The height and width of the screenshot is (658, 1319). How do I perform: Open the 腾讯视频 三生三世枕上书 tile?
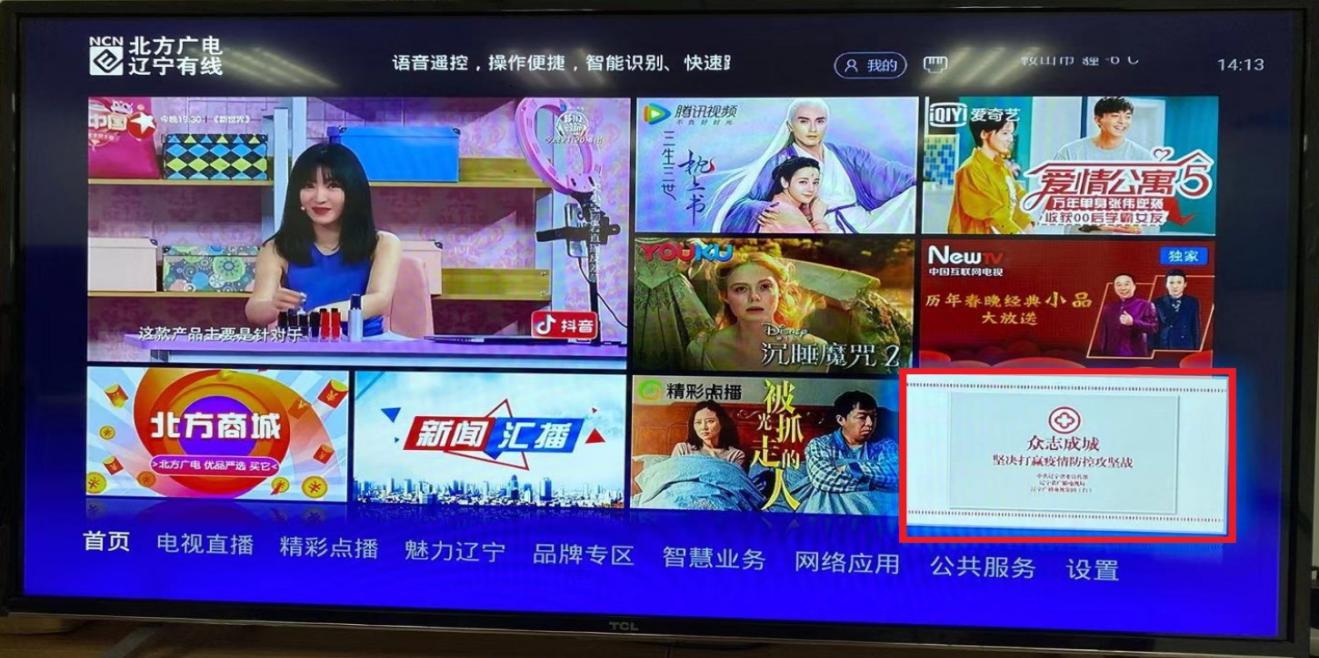pyautogui.click(x=776, y=165)
